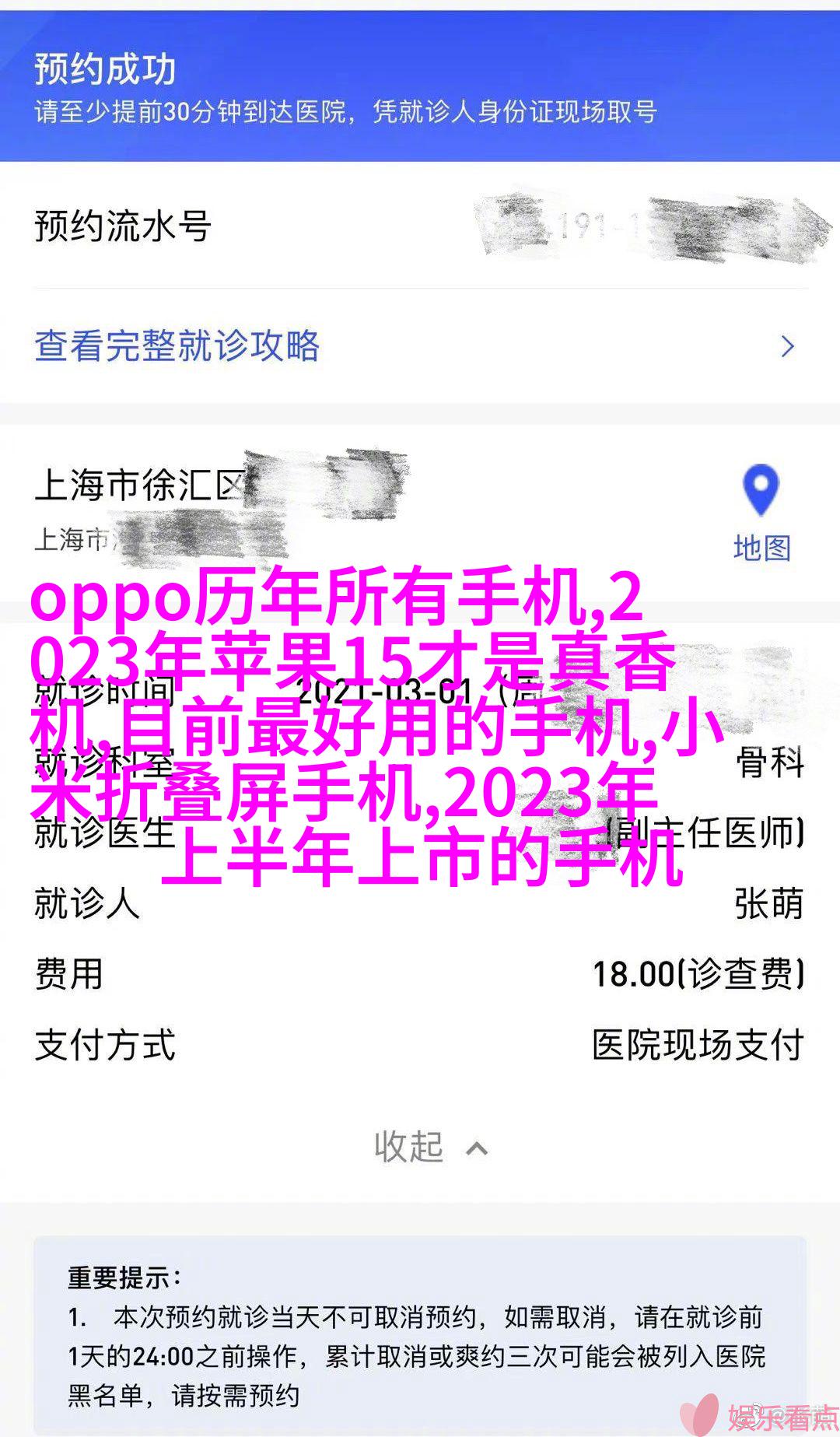This screenshot has height=1437, width=840.
Task: Collapse details with 收起
Action: [x=431, y=1147]
